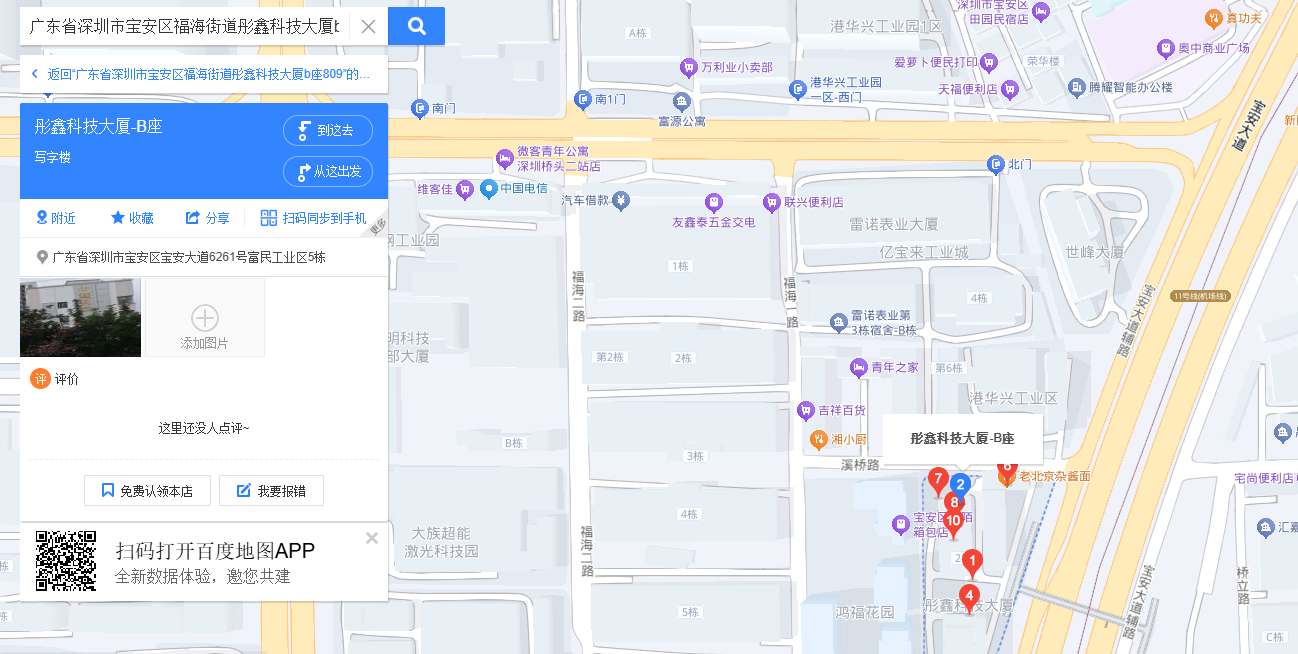Report an error with 我要报错
The image size is (1298, 654).
pos(271,491)
